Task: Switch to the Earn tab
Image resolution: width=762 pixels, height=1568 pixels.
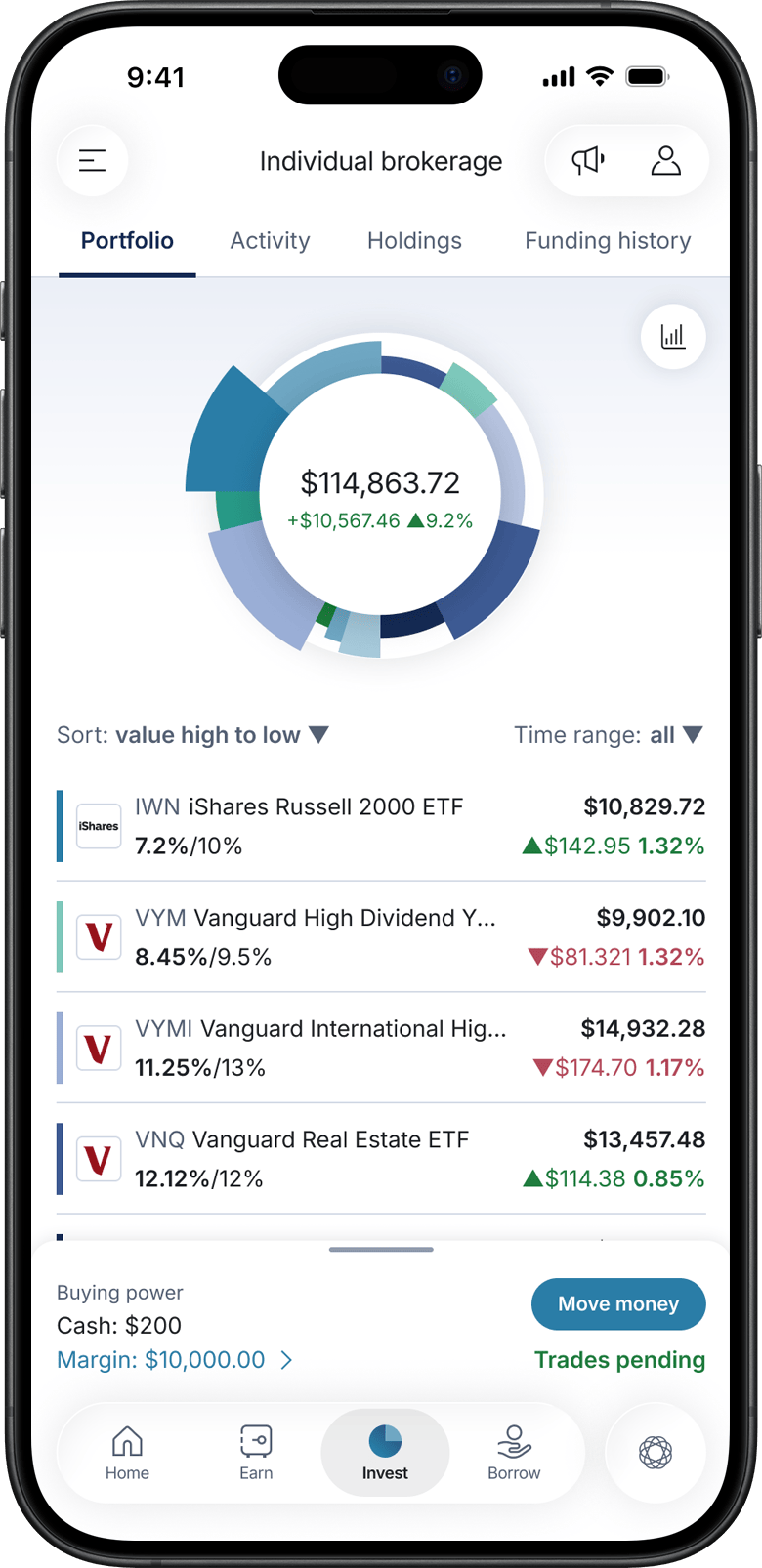Action: (x=256, y=1453)
